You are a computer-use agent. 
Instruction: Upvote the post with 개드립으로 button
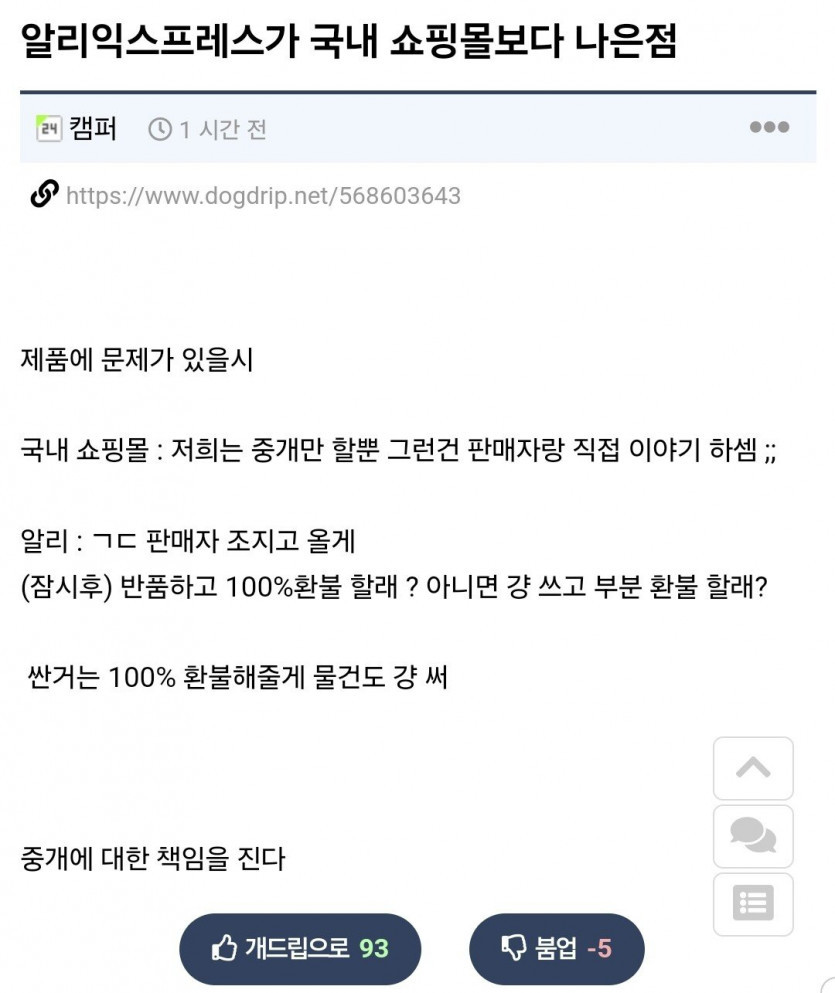tap(300, 948)
